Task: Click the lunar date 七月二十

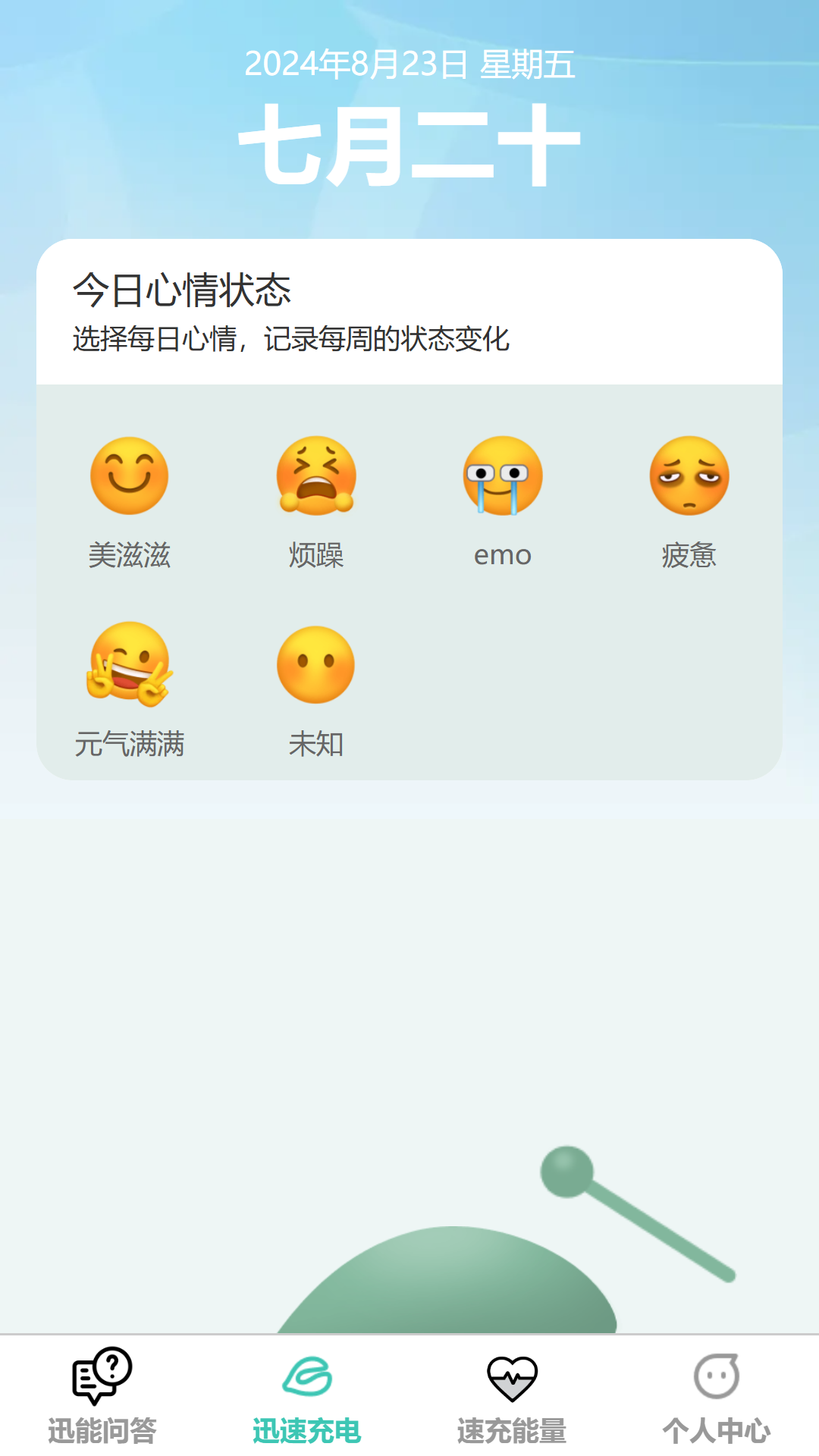Action: tap(409, 144)
